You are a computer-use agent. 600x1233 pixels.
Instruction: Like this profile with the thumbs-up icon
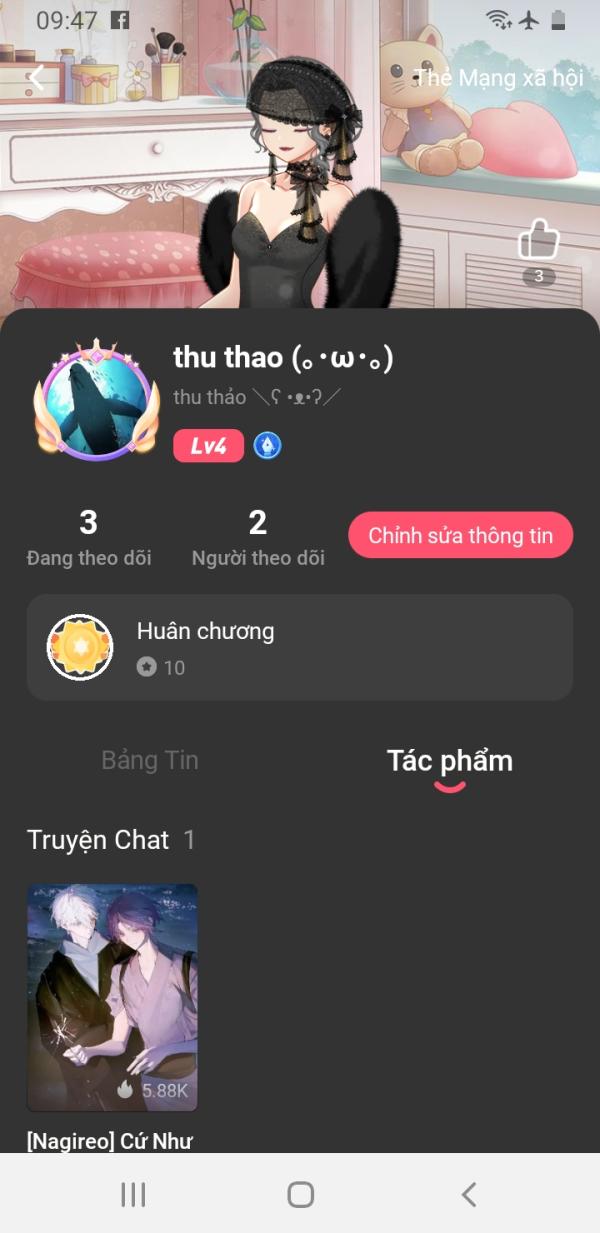pyautogui.click(x=539, y=240)
